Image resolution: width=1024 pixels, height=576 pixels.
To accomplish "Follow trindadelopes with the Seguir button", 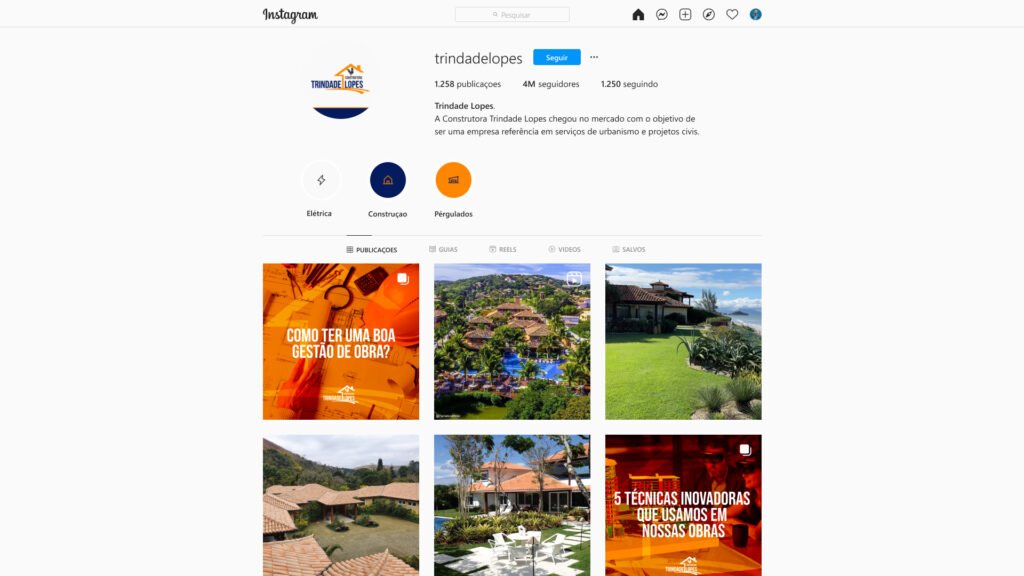I will [556, 58].
